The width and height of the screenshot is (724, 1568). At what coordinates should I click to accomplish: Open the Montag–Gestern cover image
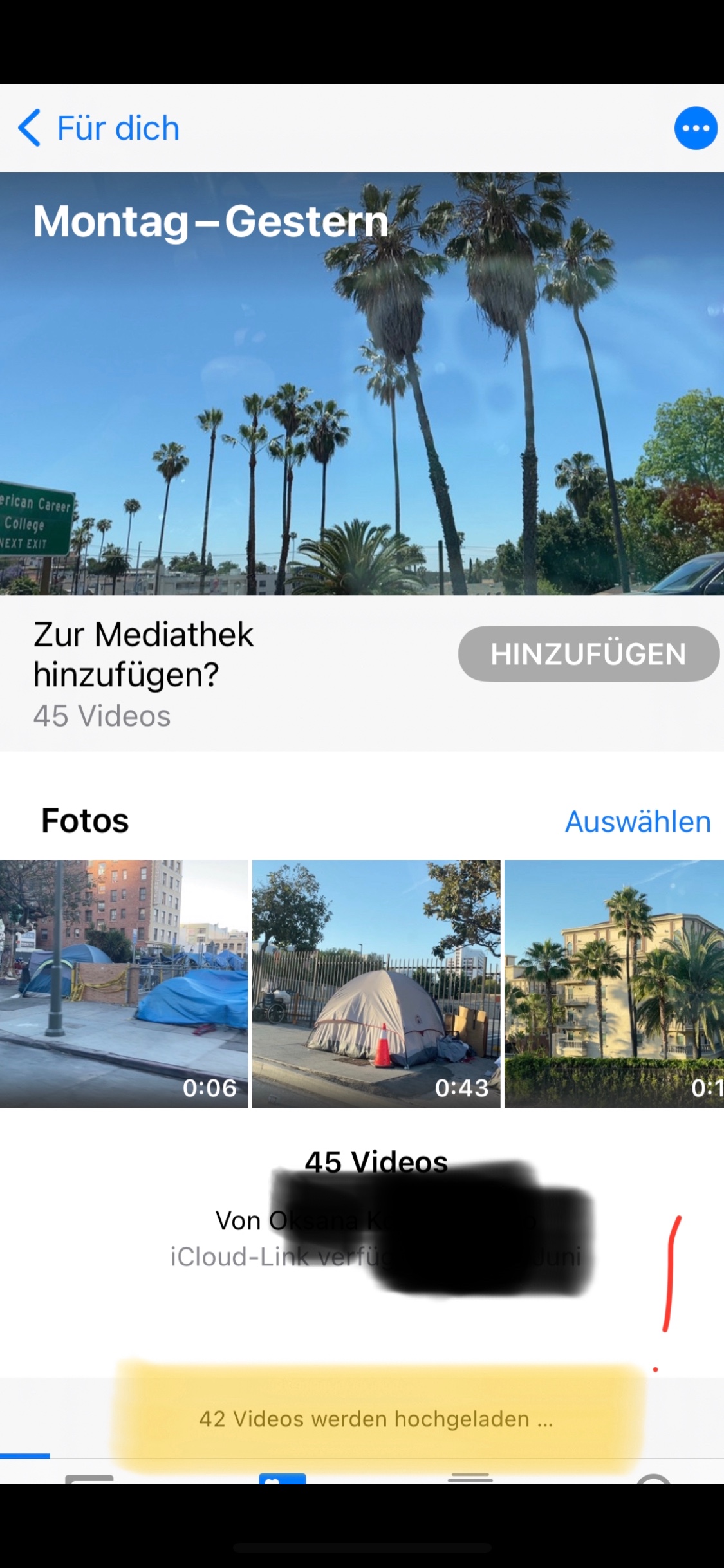point(362,399)
